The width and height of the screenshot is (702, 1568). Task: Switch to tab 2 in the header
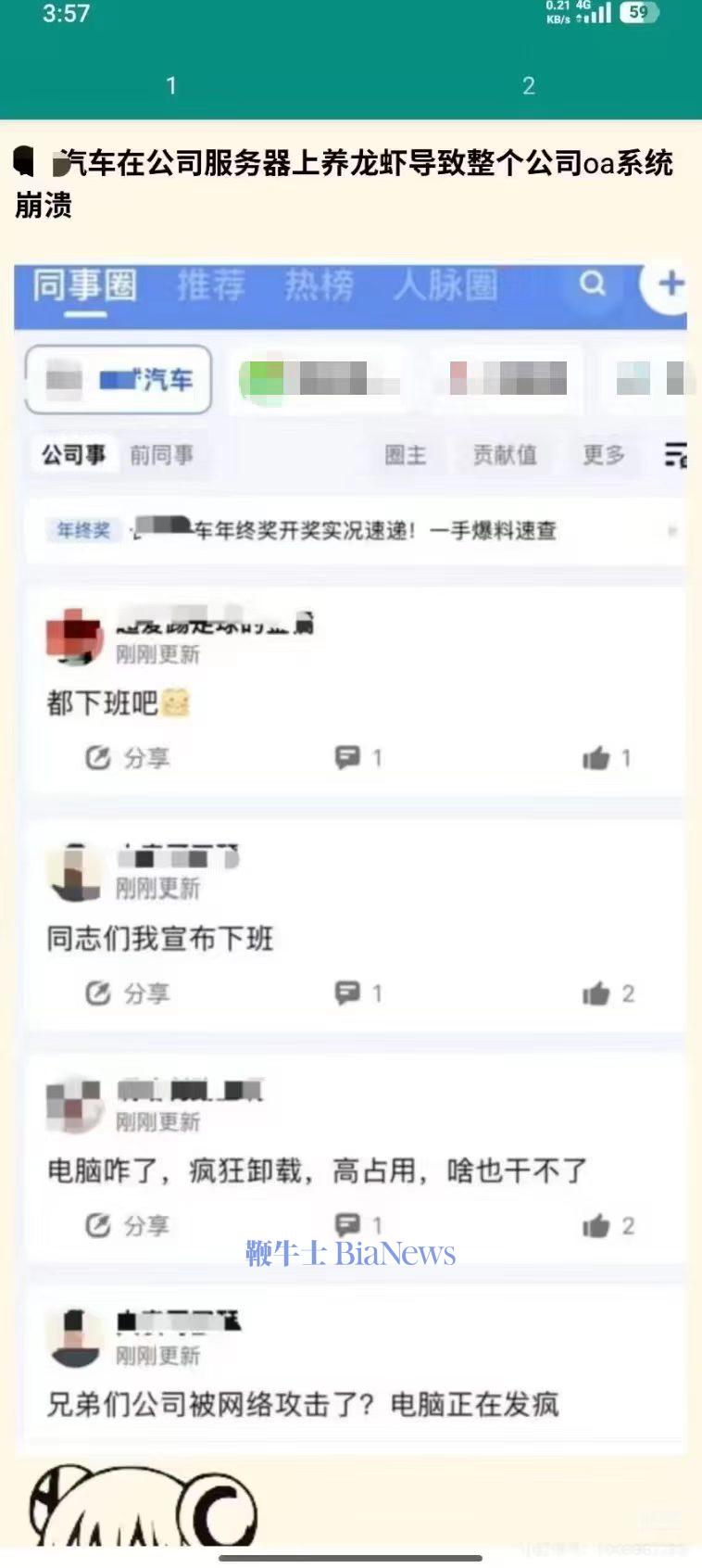pyautogui.click(x=528, y=86)
